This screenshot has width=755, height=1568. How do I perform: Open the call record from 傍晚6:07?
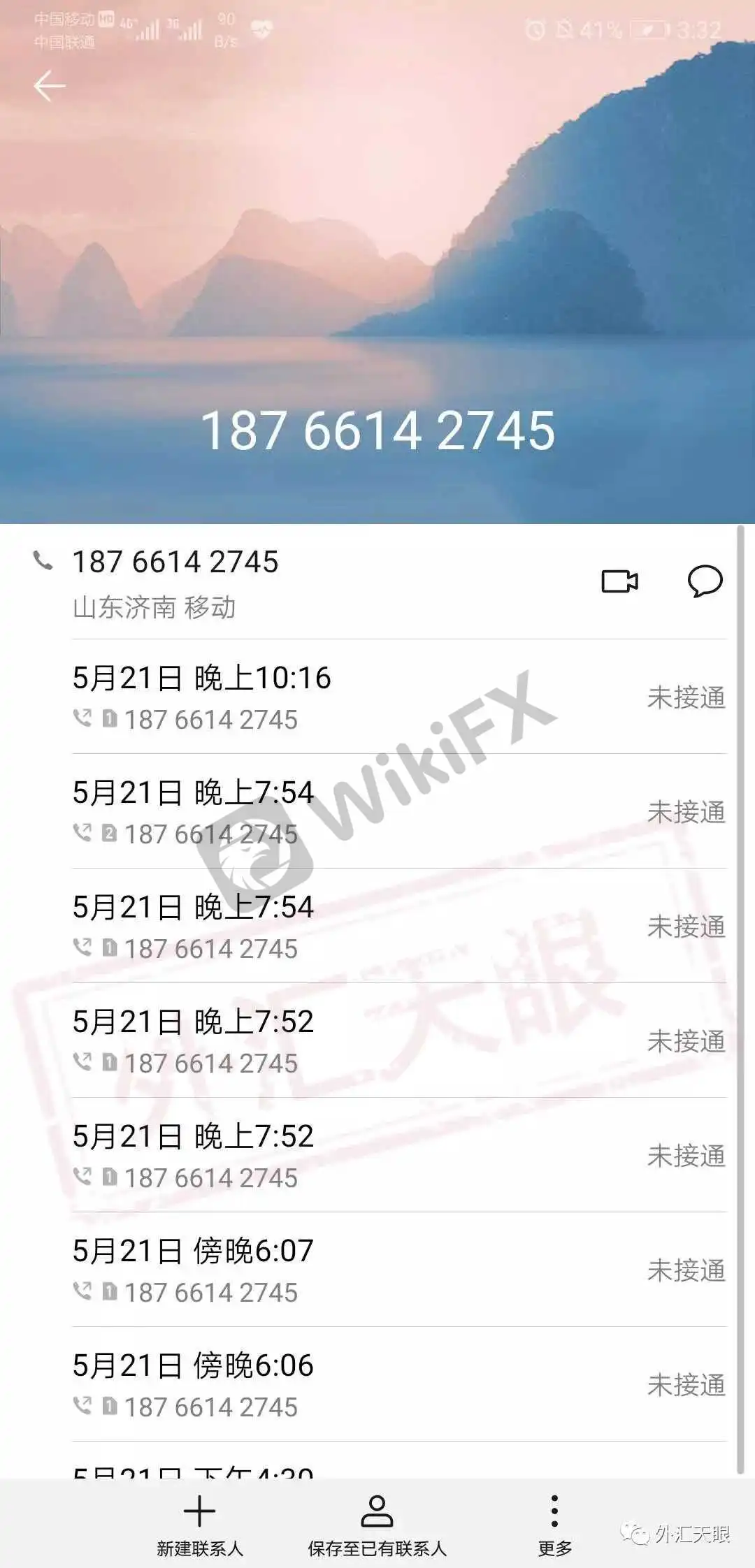[398, 1270]
